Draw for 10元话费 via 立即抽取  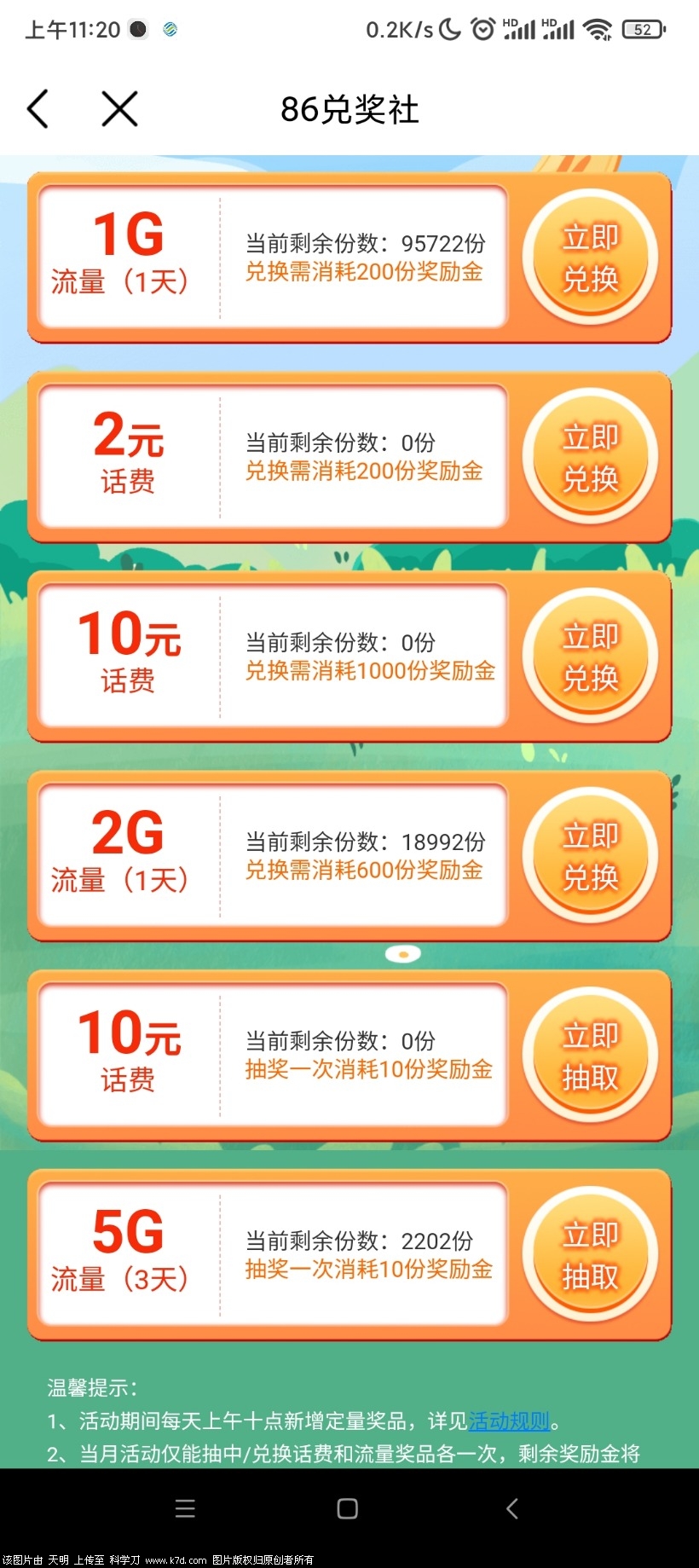(590, 1056)
